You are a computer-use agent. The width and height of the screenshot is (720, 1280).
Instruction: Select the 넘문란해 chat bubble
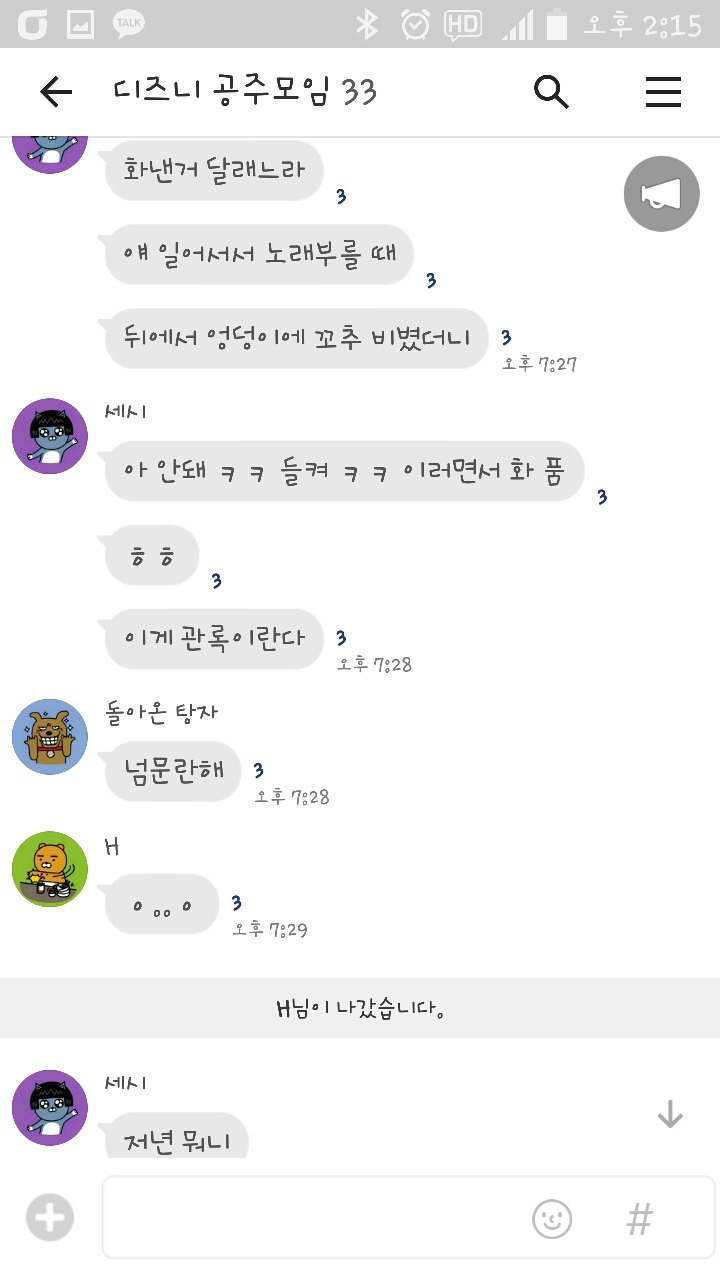click(171, 771)
